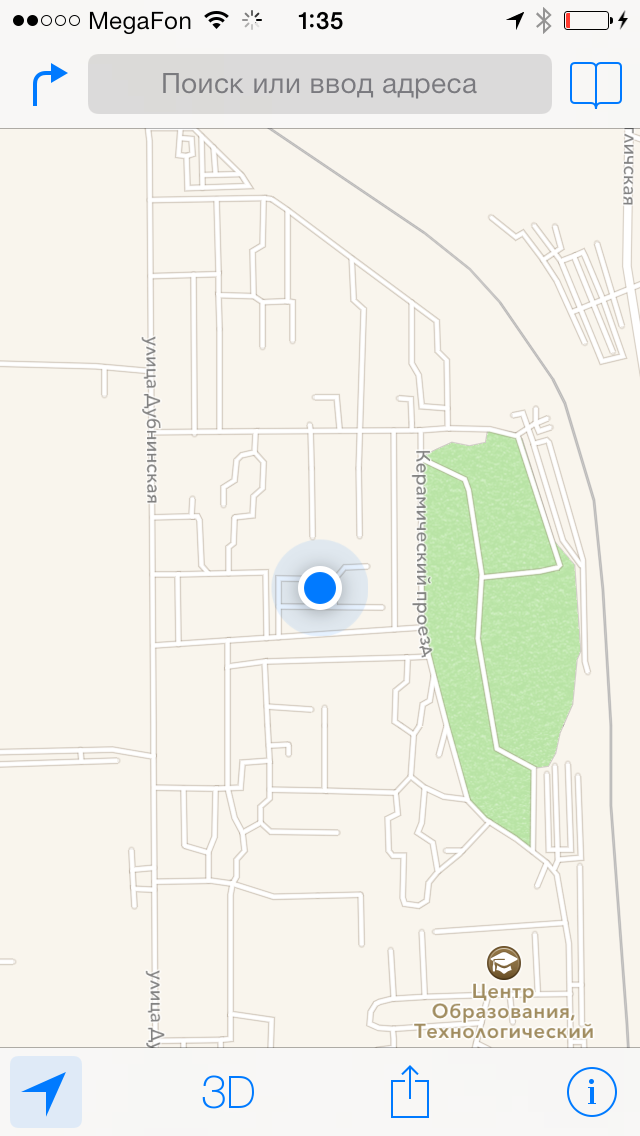The width and height of the screenshot is (640, 1136).
Task: Share the current location
Action: tap(410, 1090)
